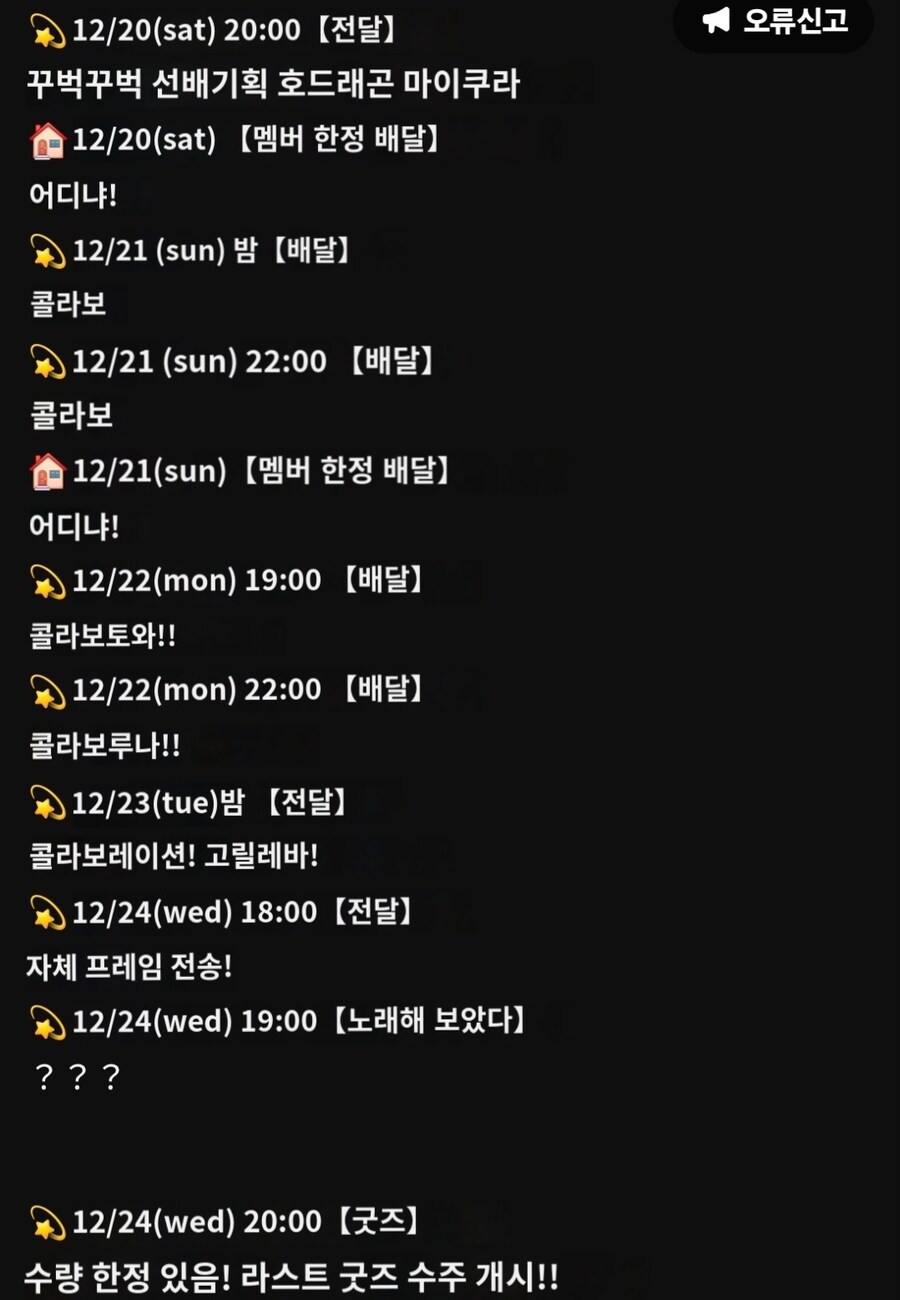Select the 콜라보레이션! 고릴레바! schedule text
The width and height of the screenshot is (900, 1300).
(x=175, y=856)
